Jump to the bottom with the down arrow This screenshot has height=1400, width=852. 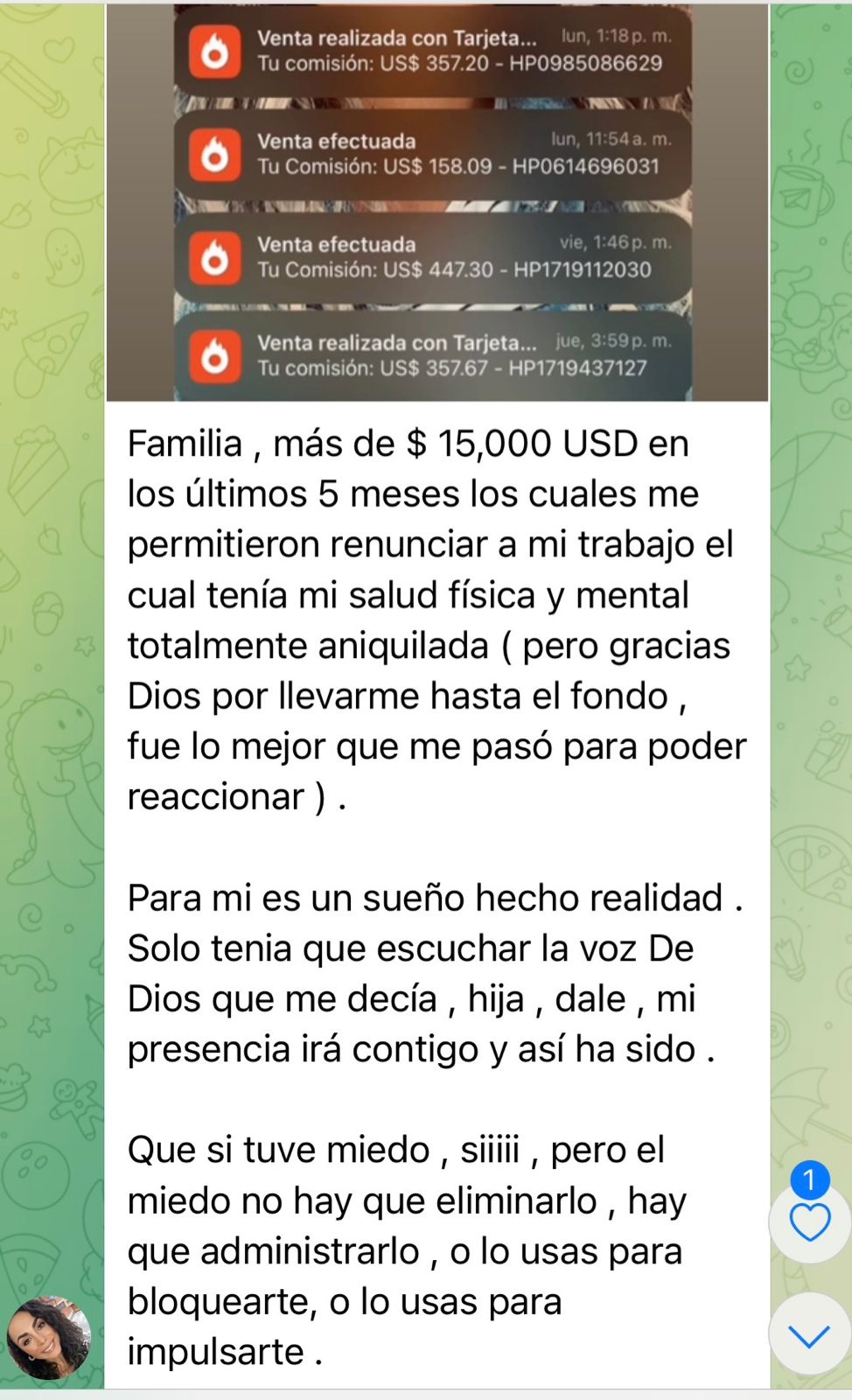click(x=809, y=1334)
